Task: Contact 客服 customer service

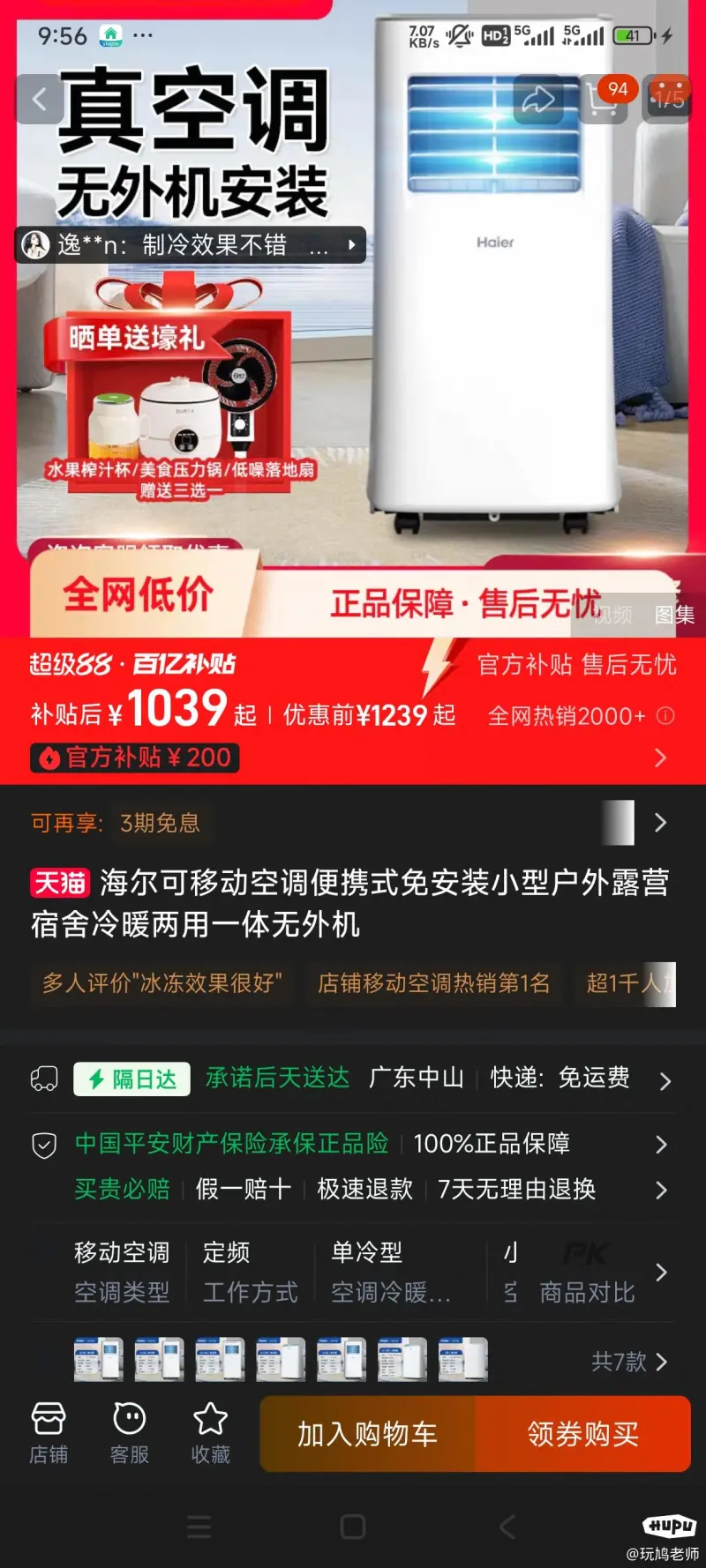Action: pyautogui.click(x=129, y=1434)
